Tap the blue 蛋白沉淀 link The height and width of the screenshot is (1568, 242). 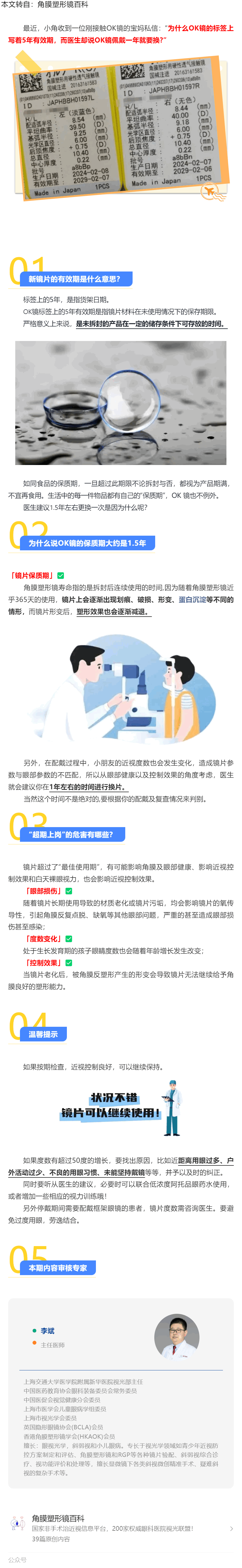coord(192,600)
